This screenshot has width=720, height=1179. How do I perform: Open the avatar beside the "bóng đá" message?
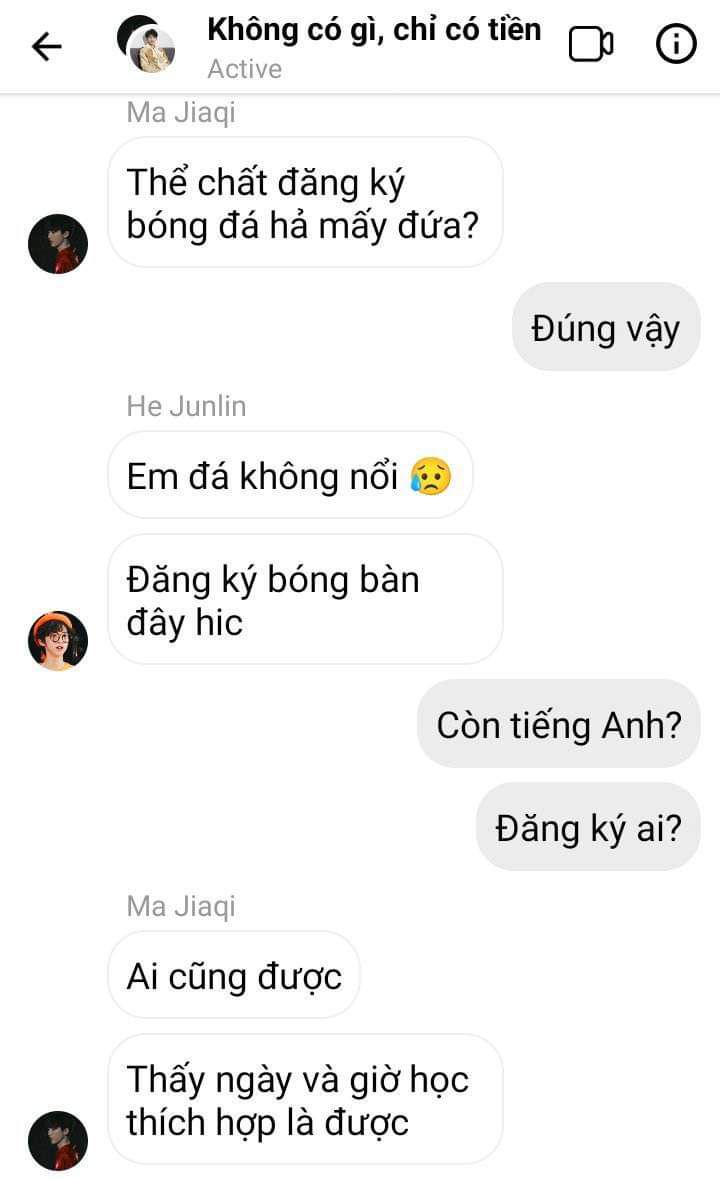pos(58,244)
